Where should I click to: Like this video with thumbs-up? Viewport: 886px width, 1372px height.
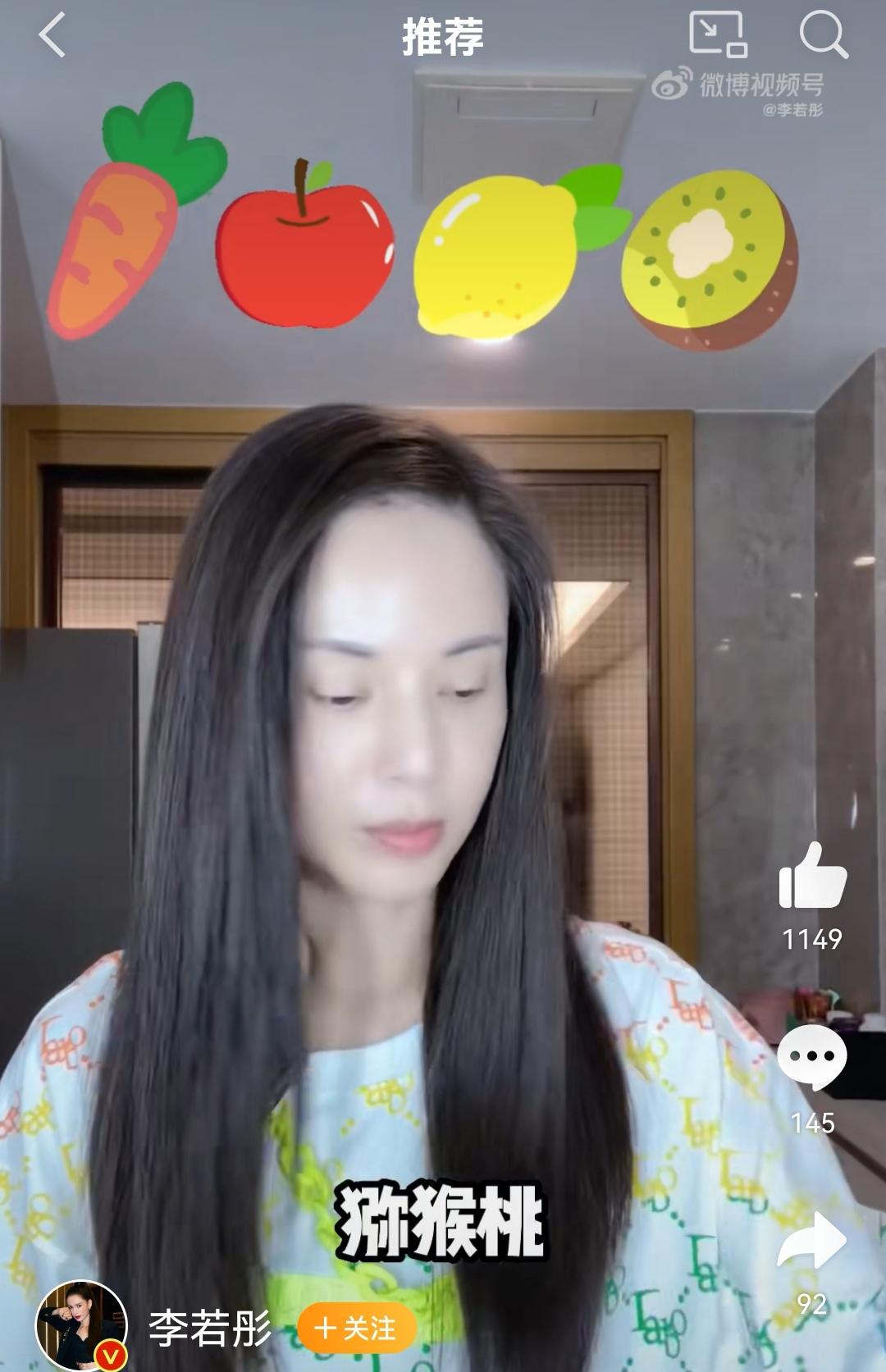click(812, 877)
